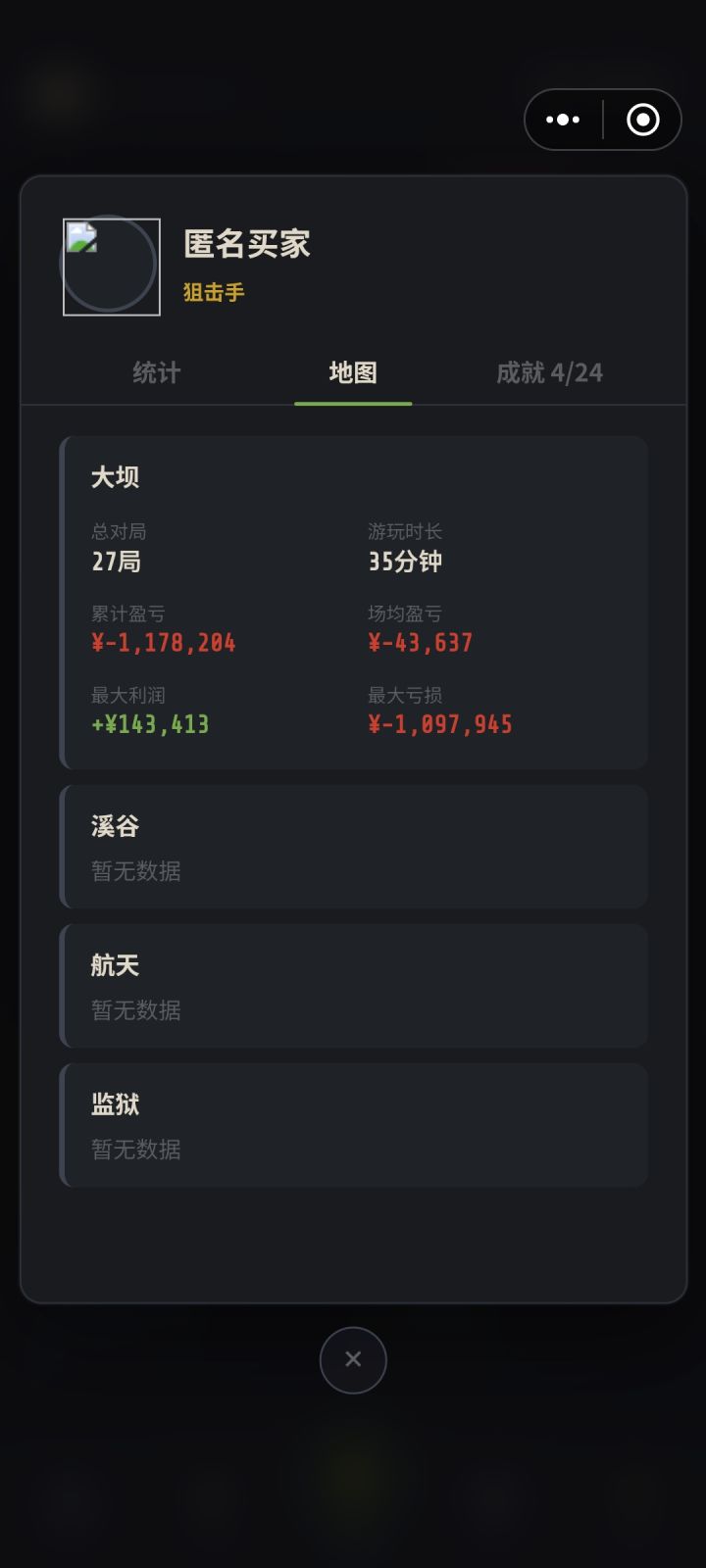Viewport: 706px width, 1568px height.
Task: Click the player avatar thumbnail
Action: point(111,265)
